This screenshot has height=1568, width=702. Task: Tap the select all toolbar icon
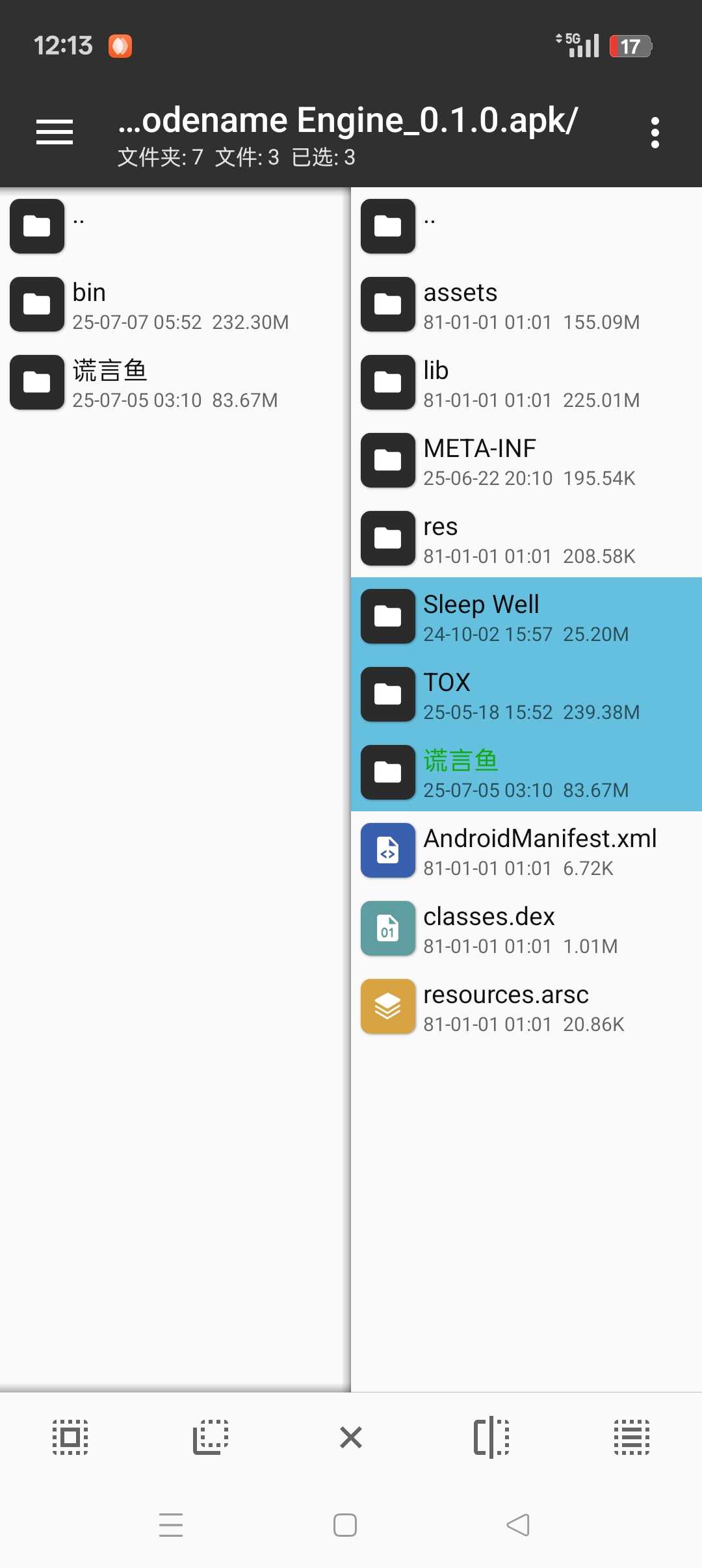click(x=70, y=1437)
